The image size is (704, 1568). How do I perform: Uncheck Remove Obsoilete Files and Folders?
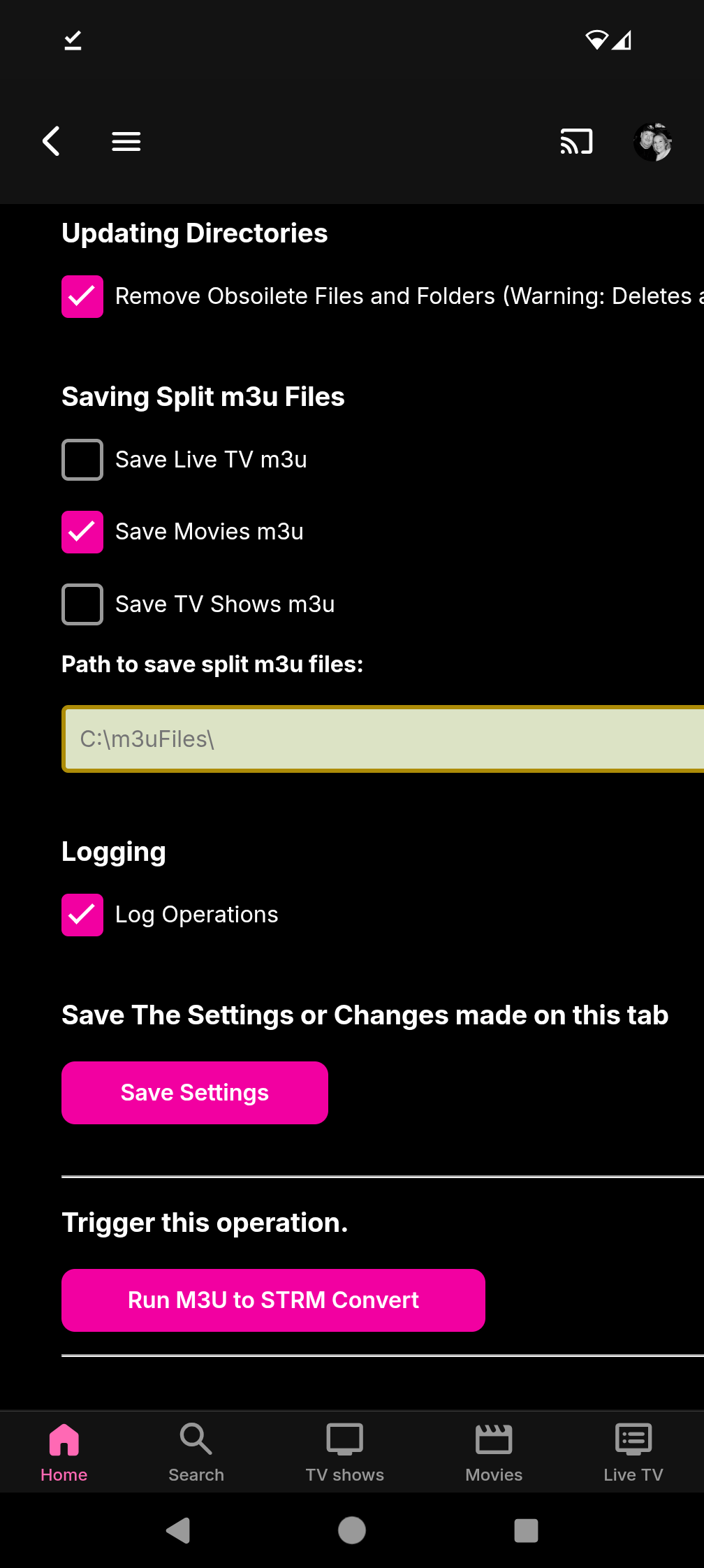click(x=82, y=297)
